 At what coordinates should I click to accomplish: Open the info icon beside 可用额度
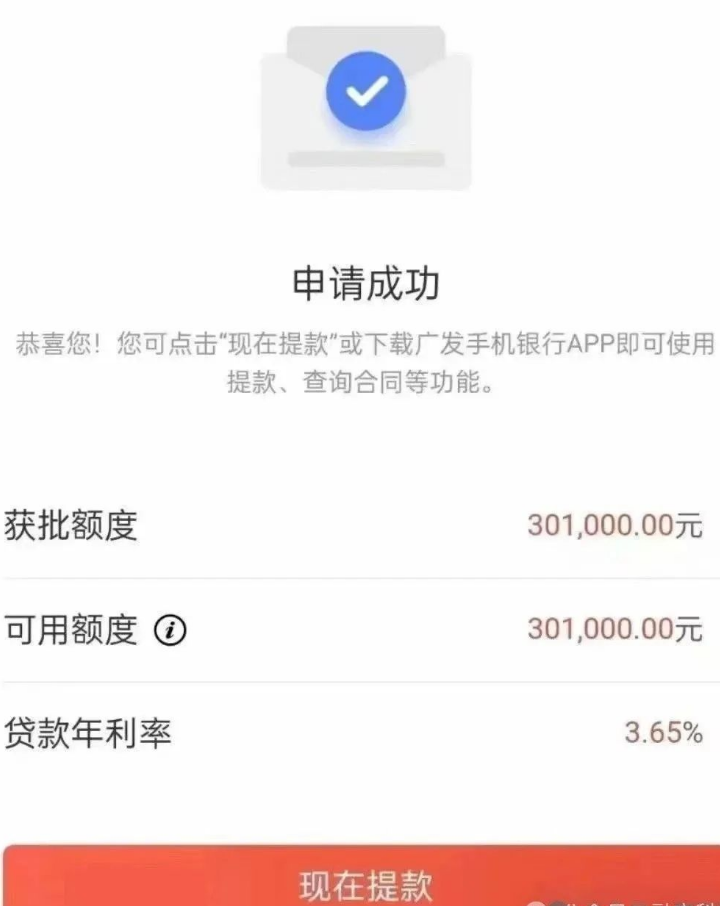(171, 631)
